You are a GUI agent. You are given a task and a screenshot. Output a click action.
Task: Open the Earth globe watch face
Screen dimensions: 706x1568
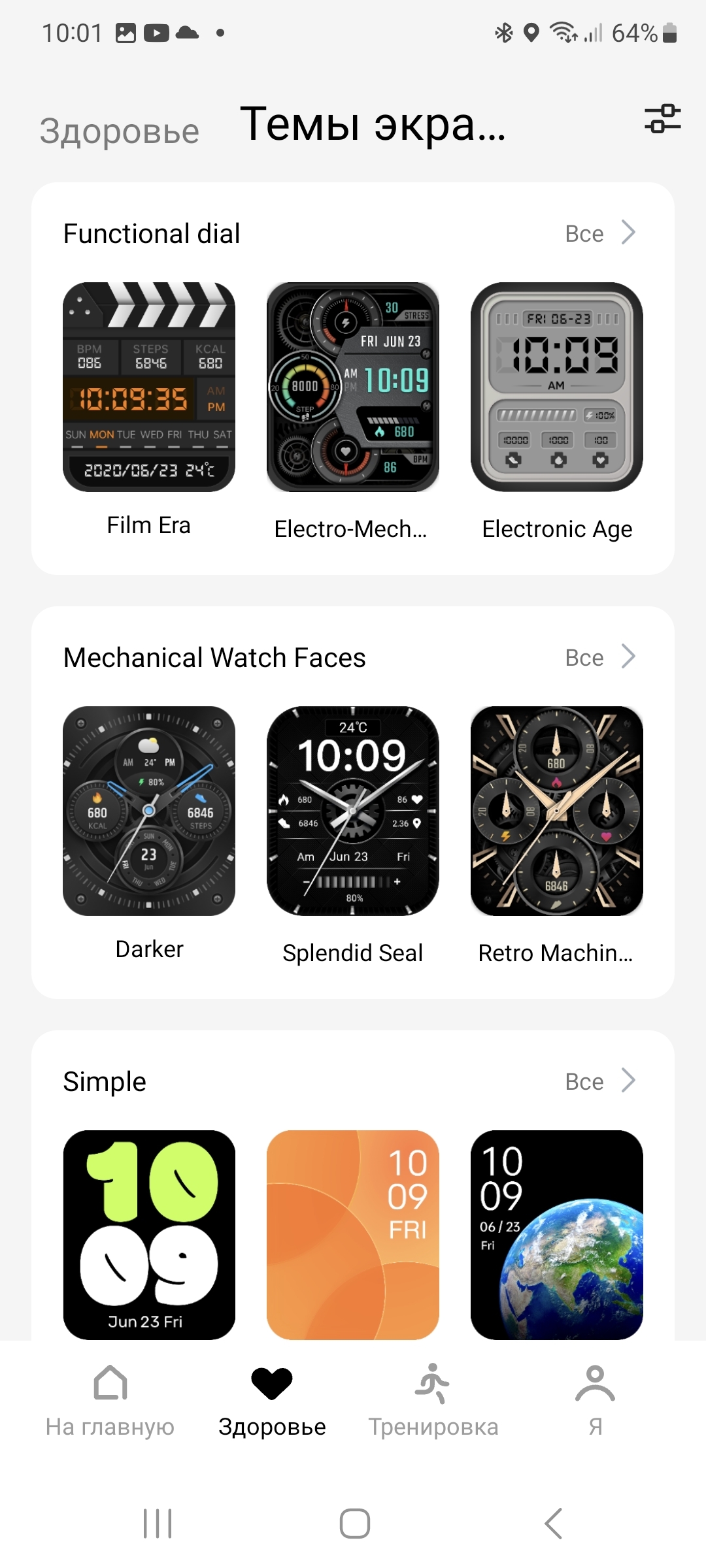(x=556, y=1233)
